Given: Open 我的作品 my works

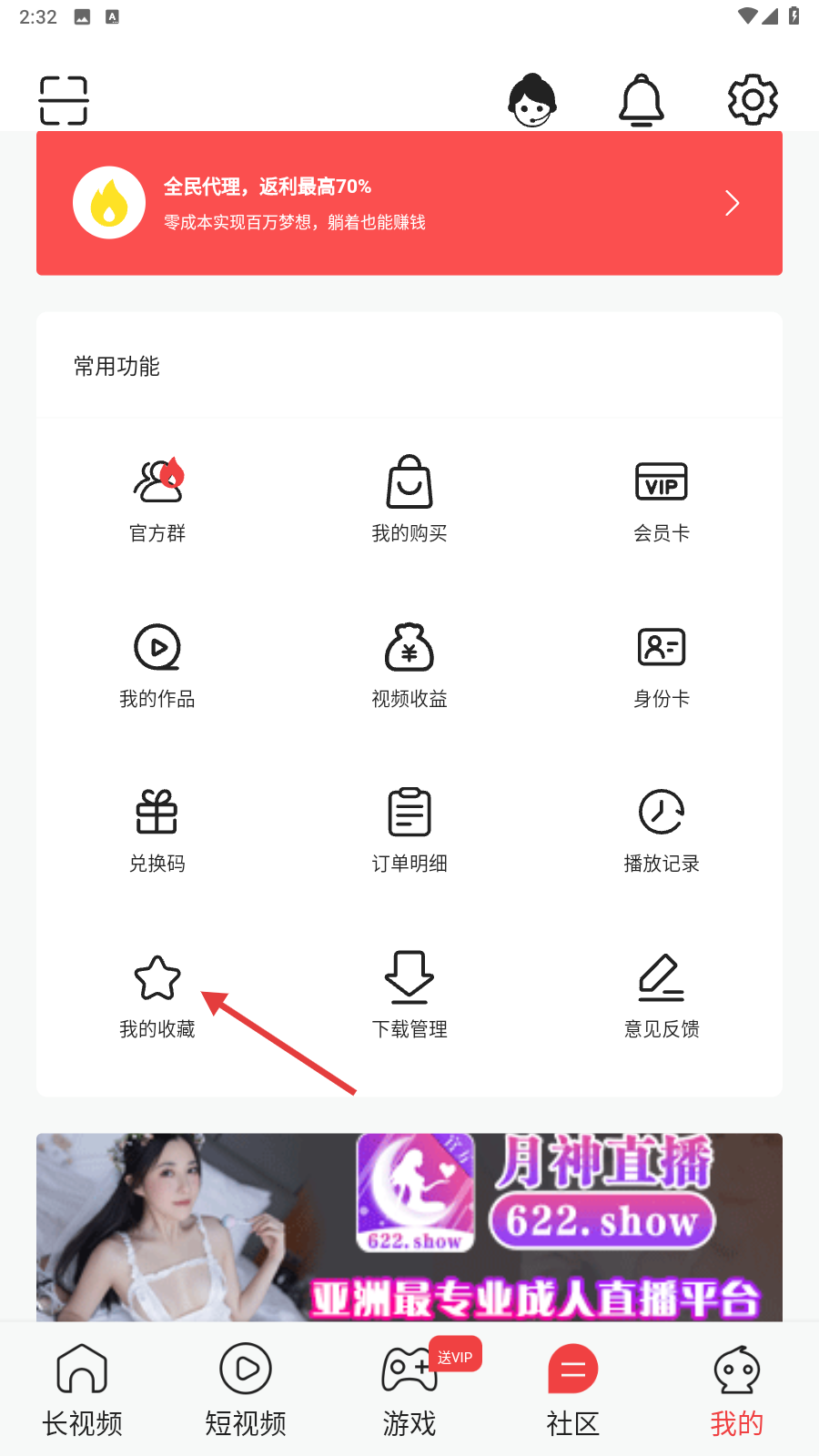Looking at the screenshot, I should pos(157,662).
